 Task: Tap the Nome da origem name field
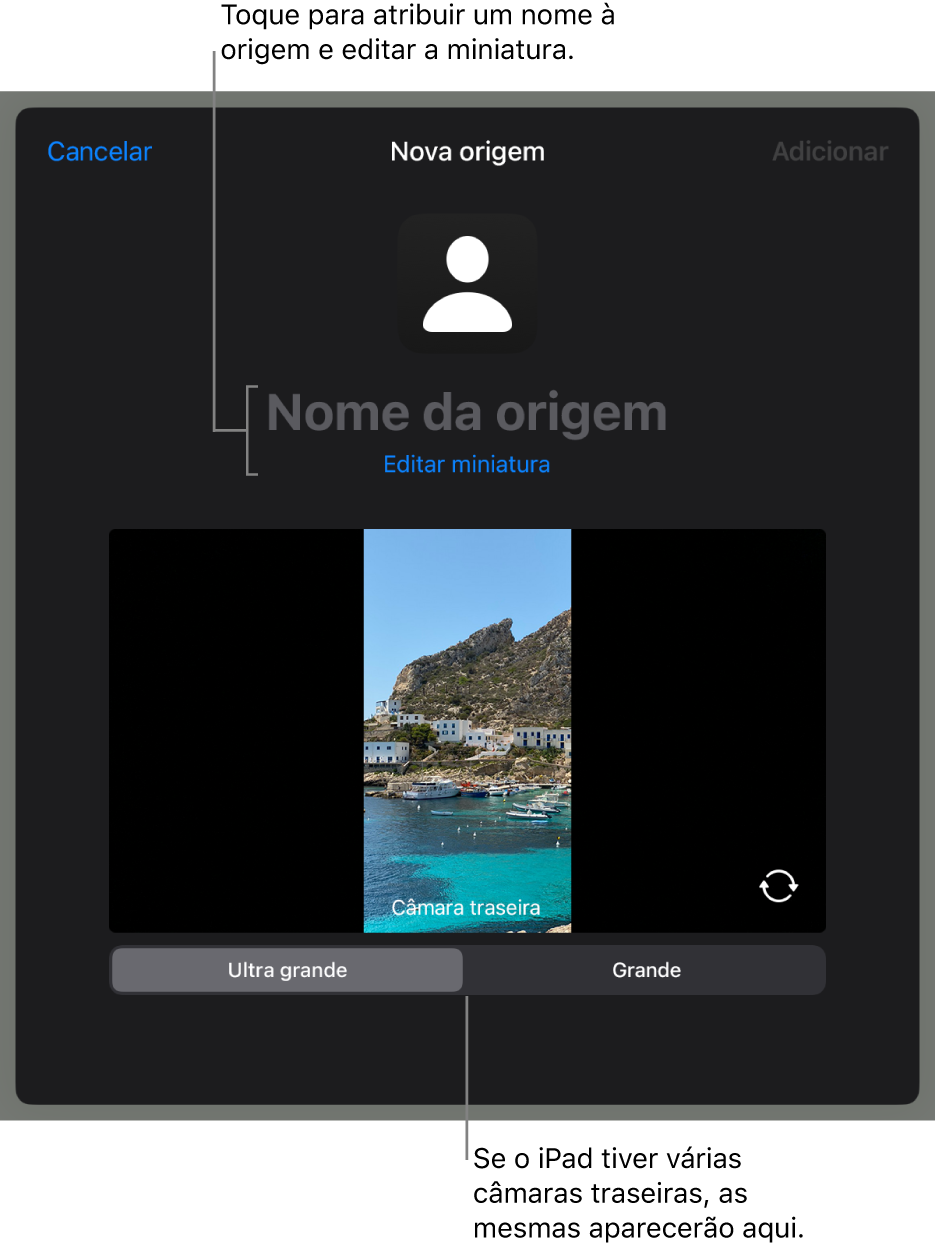(467, 413)
